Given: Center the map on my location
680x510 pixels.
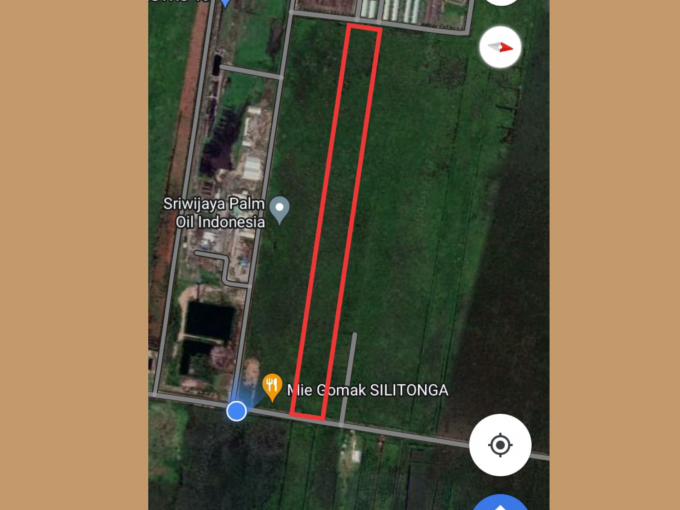Looking at the screenshot, I should point(500,445).
